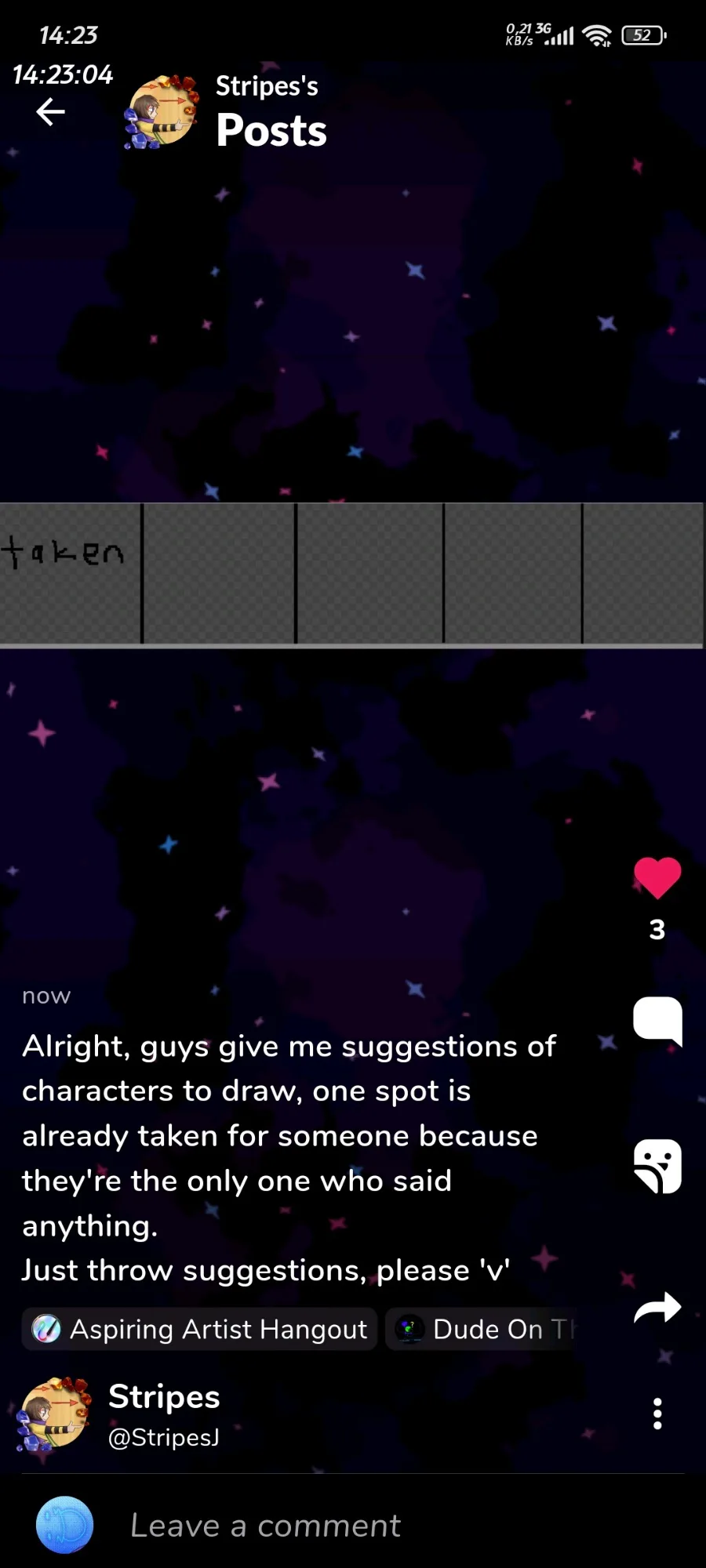The width and height of the screenshot is (706, 1568).
Task: Open the three-dot overflow menu
Action: tap(657, 1414)
